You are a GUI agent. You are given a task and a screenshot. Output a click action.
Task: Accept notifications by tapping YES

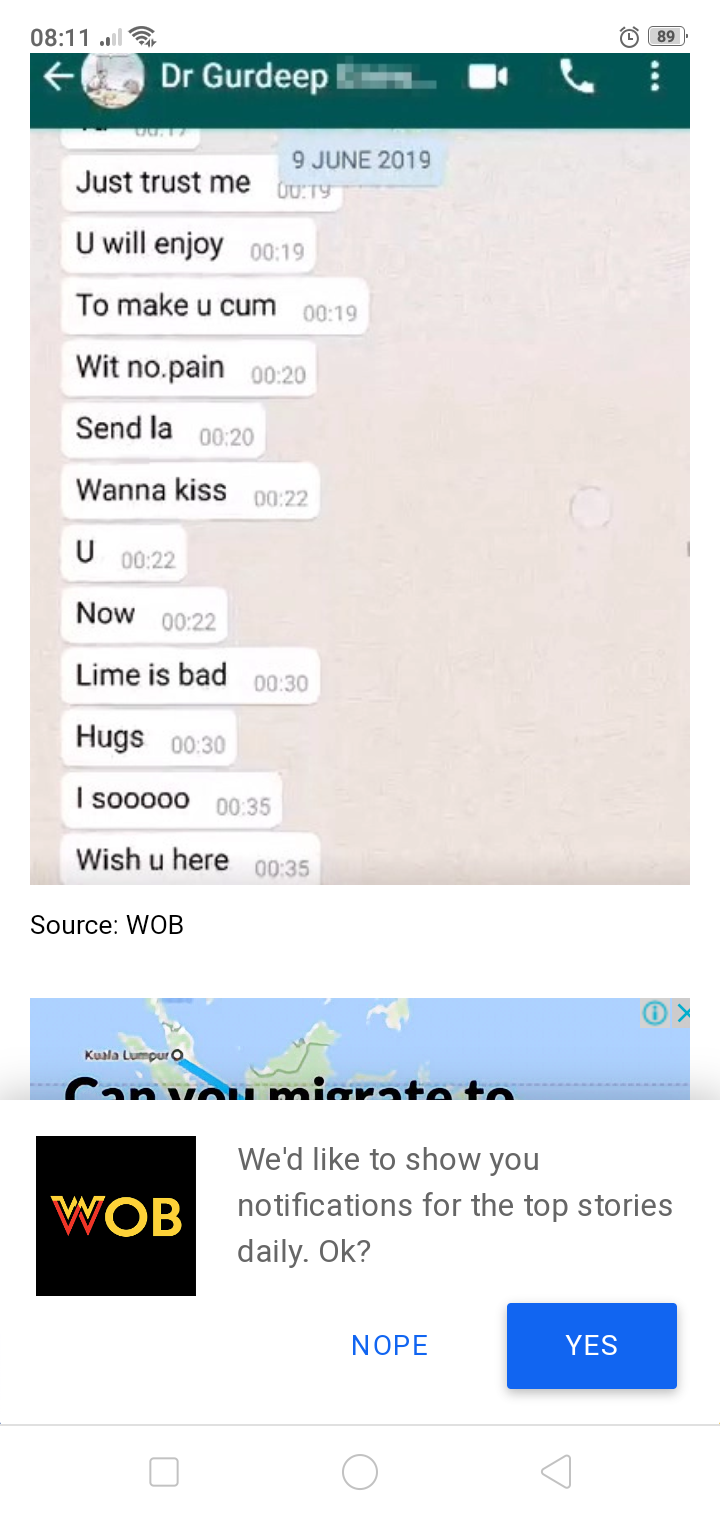click(x=591, y=1345)
